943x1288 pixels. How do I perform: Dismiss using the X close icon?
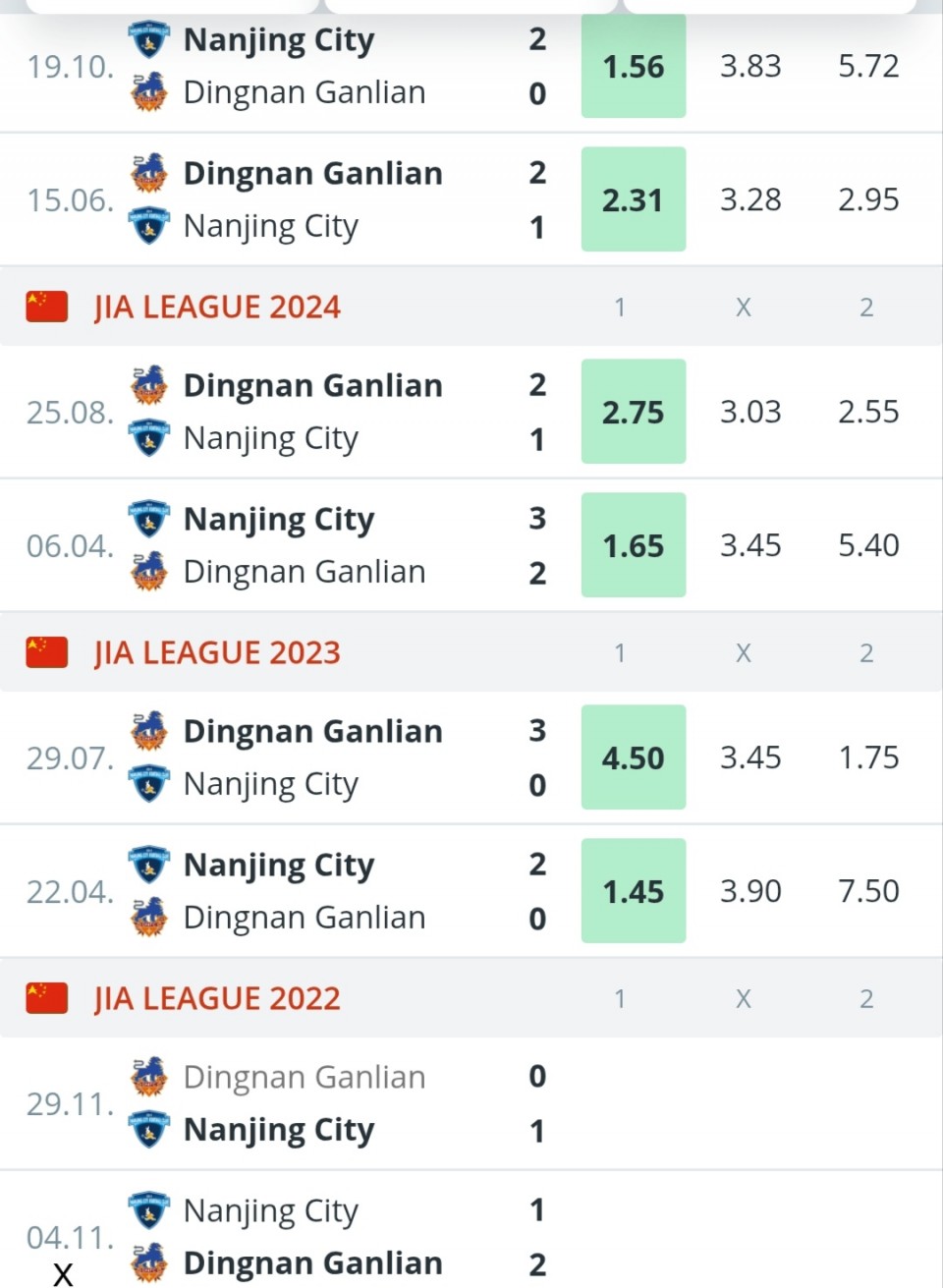coord(63,1274)
